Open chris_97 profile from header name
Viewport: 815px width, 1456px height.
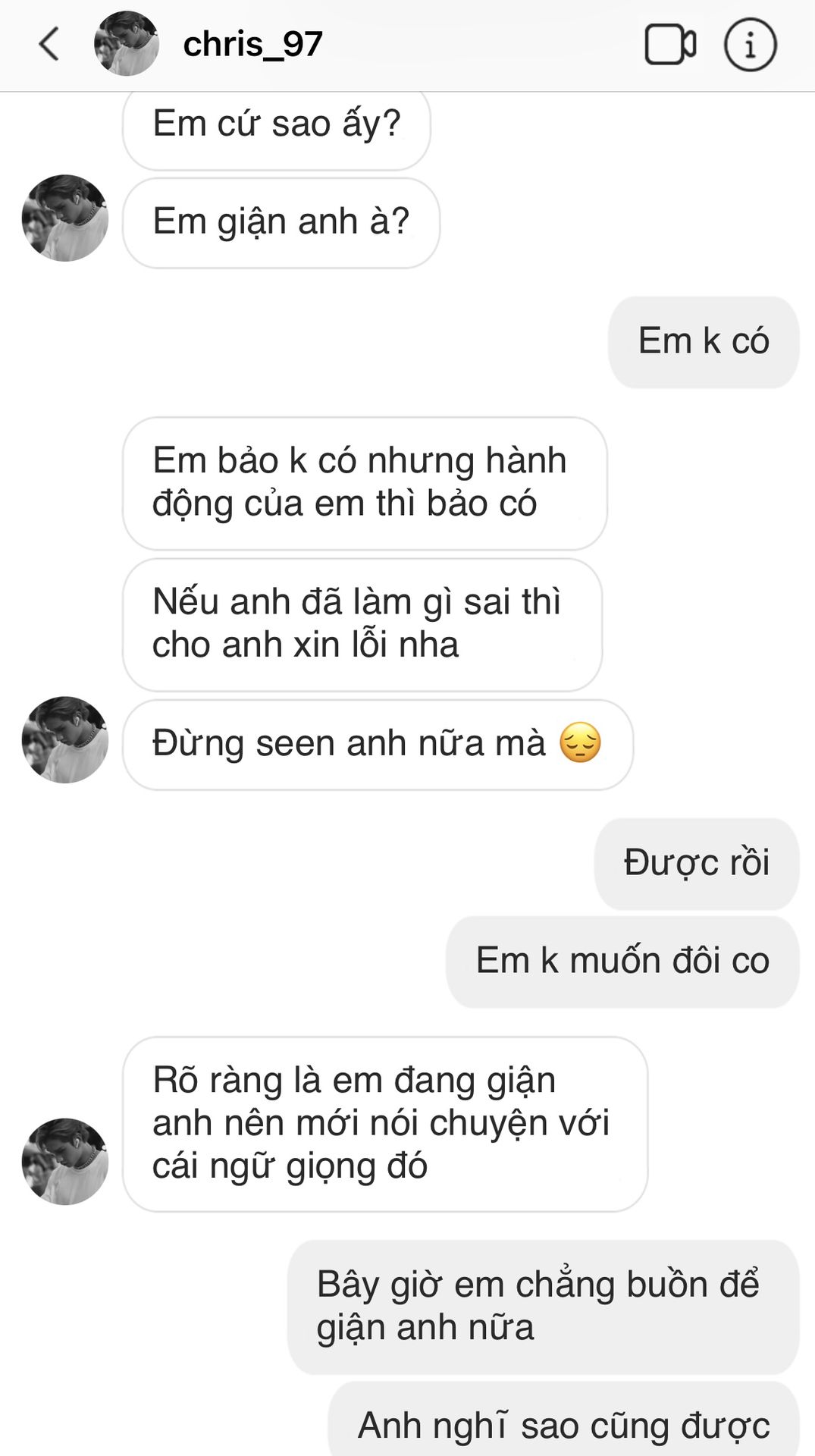tap(253, 44)
